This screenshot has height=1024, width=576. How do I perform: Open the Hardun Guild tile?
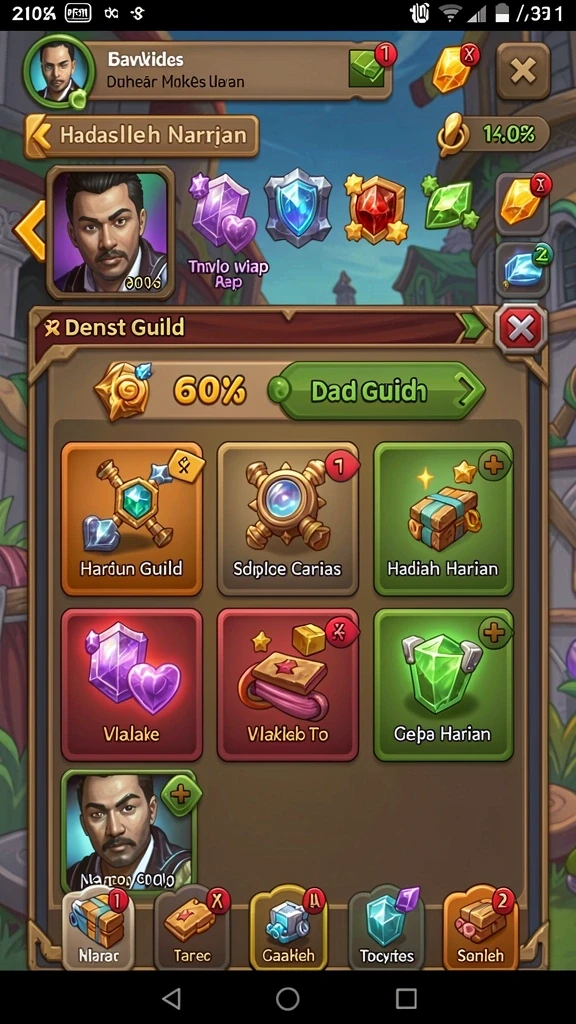click(131, 519)
